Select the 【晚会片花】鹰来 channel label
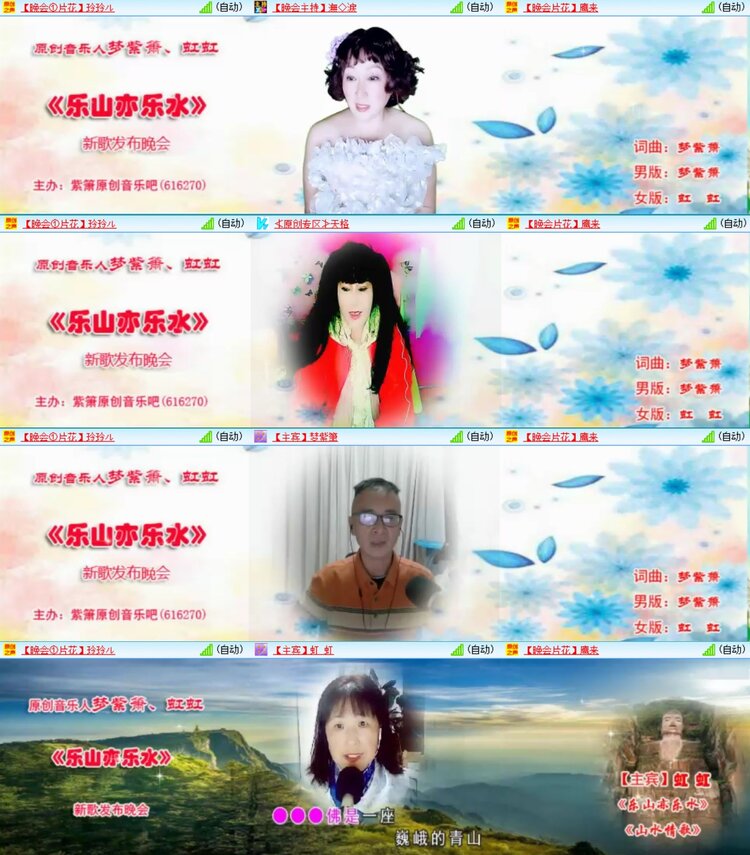Image resolution: width=750 pixels, height=855 pixels. tap(560, 7)
